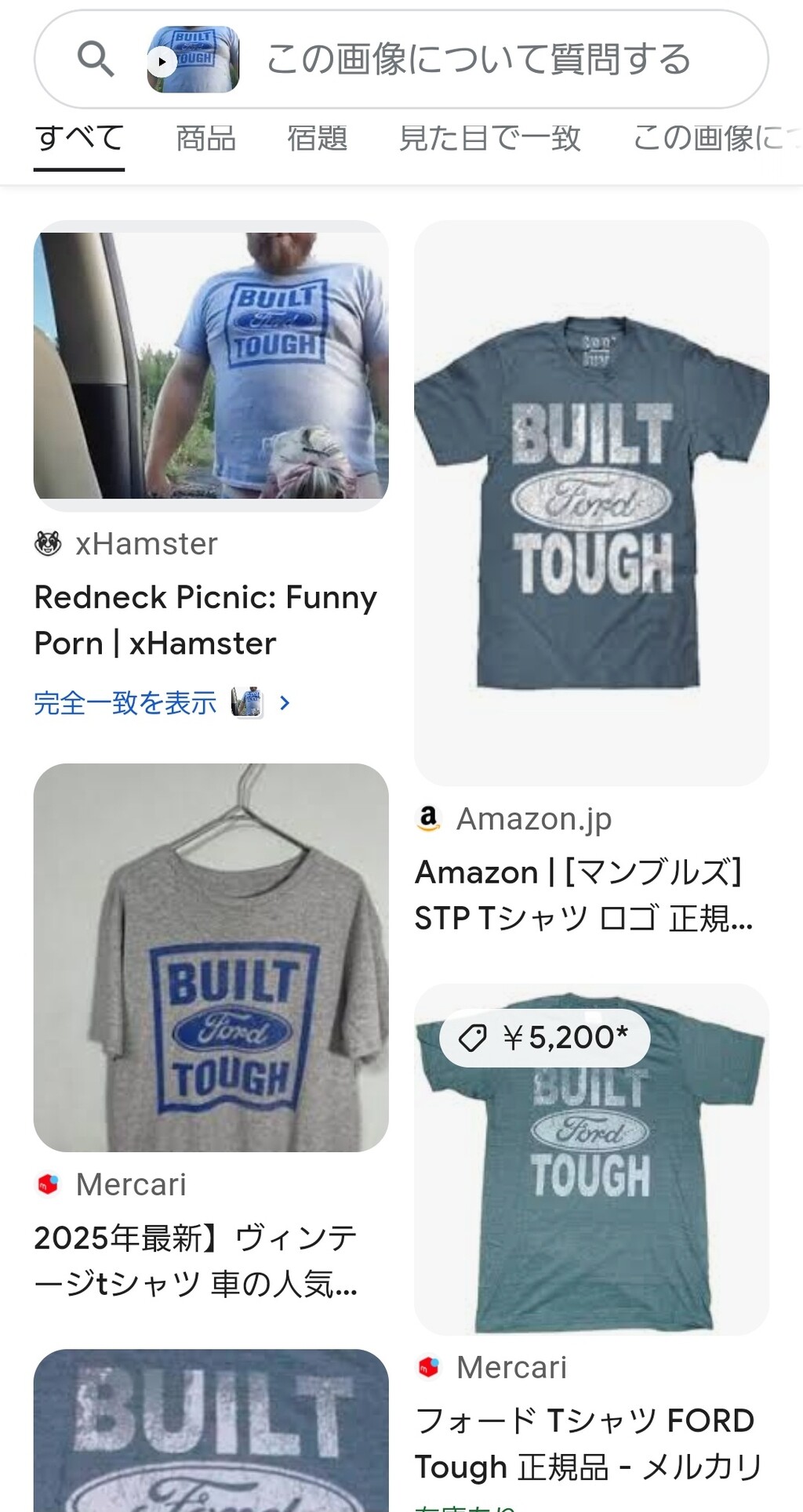Open the 完全一致を表示 link
803x1512 pixels.
pos(125,703)
